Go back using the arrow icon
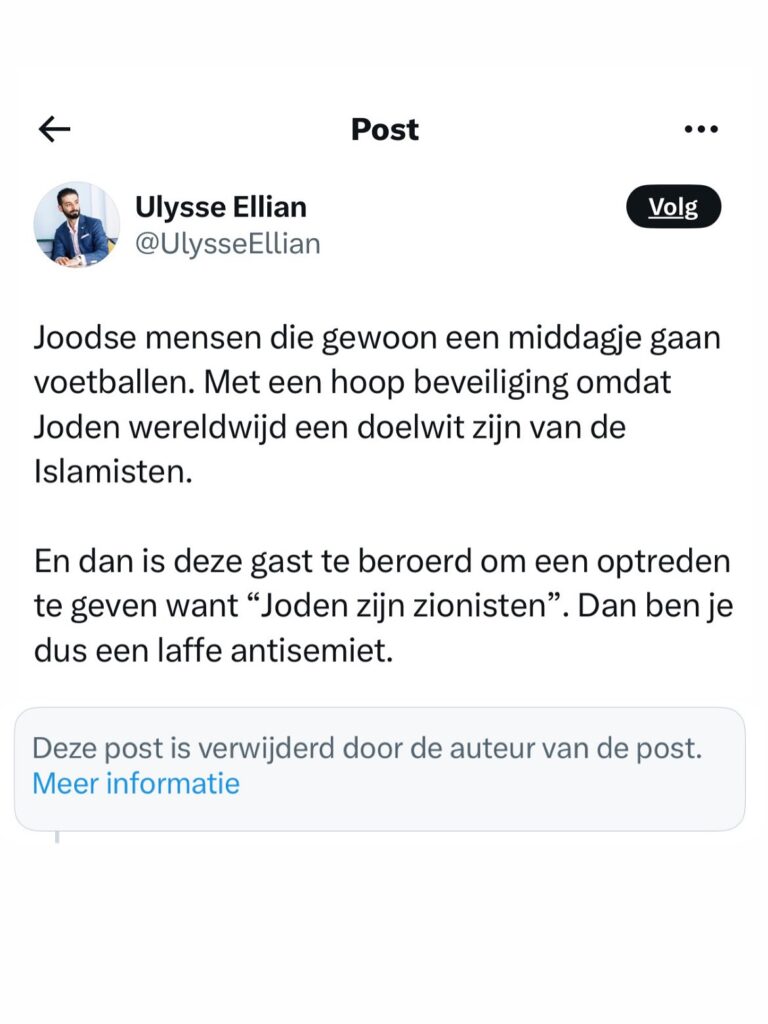The height and width of the screenshot is (1024, 768). coord(54,129)
